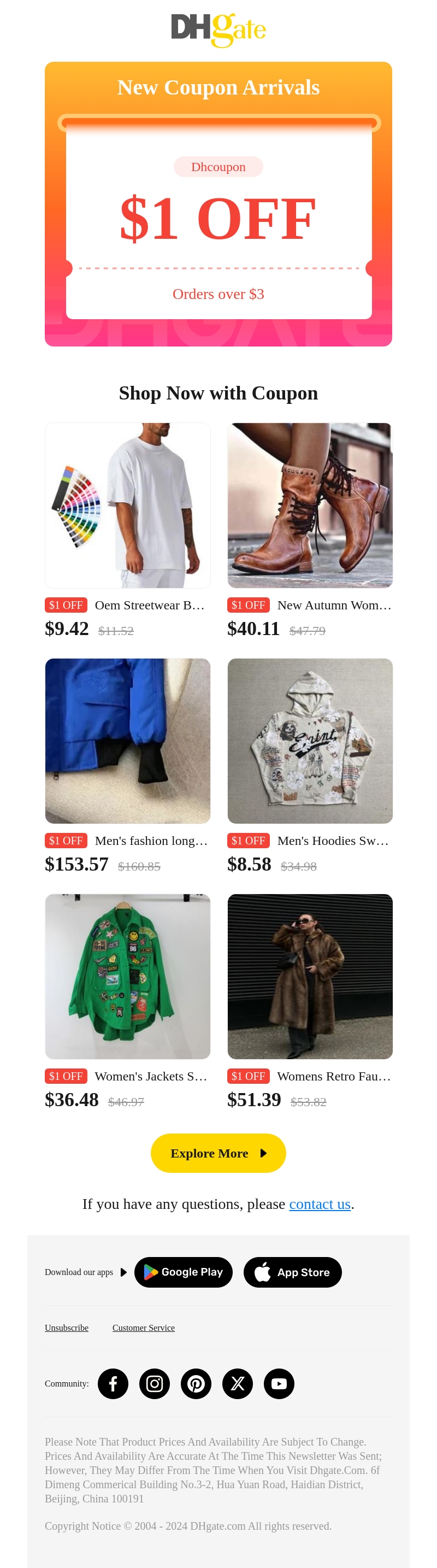Open the Men's fashion long jacket product
Viewport: 437px width, 1568px height.
click(128, 741)
